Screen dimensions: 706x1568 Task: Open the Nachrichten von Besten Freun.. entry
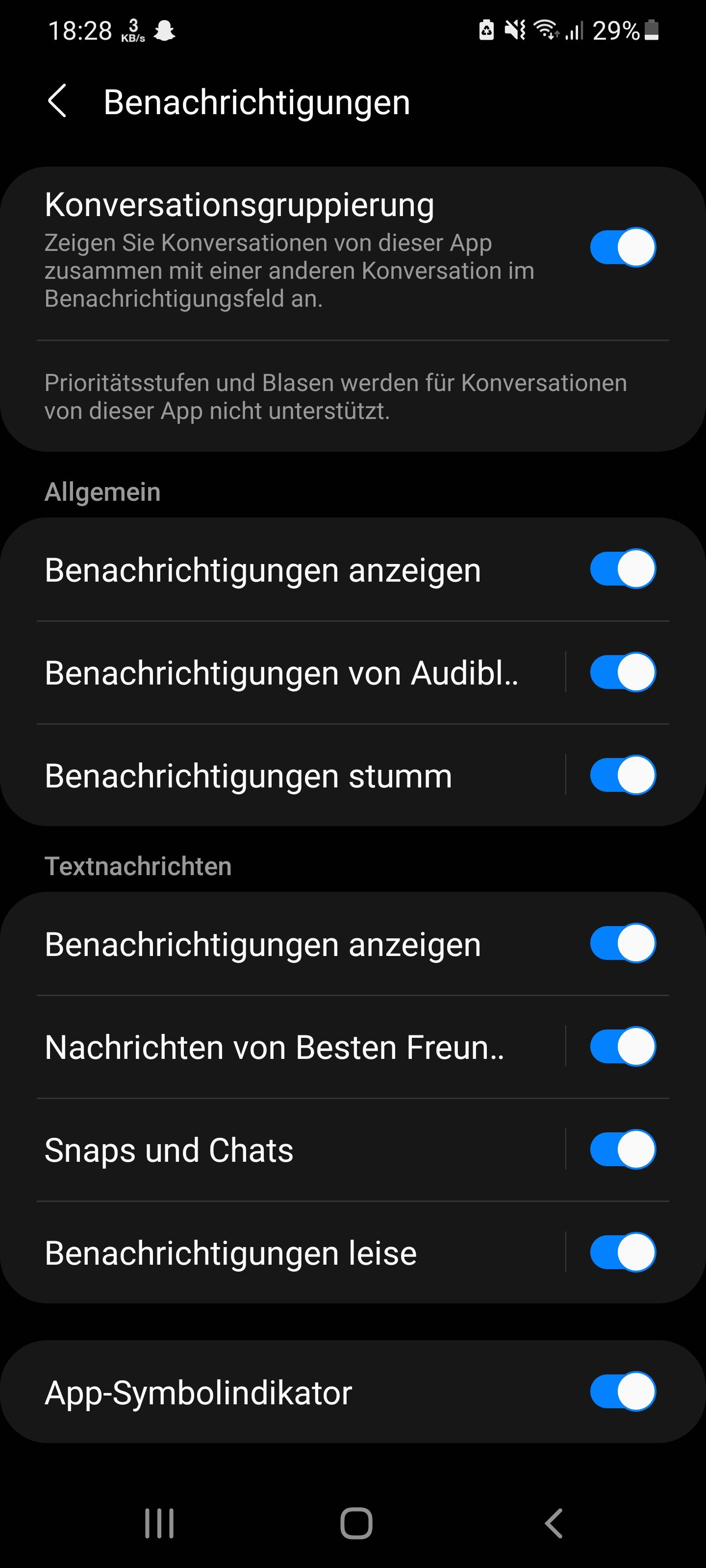pyautogui.click(x=274, y=1046)
